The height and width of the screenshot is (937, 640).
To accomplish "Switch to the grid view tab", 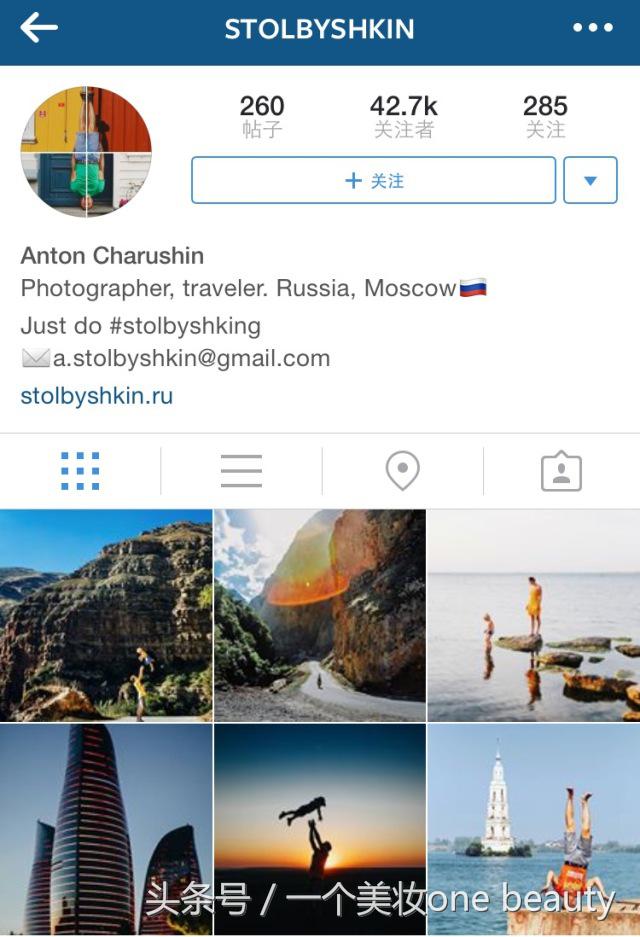I will 80,471.
